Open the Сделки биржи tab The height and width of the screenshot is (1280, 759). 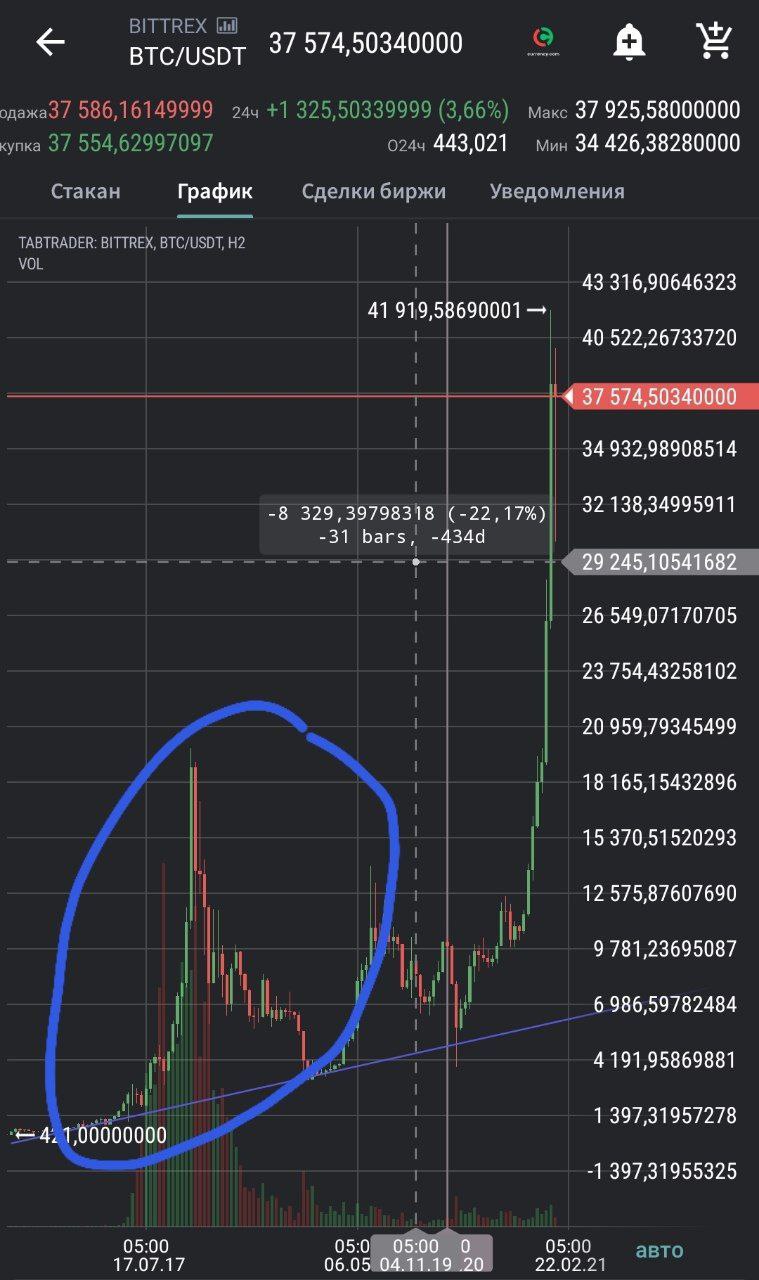[x=373, y=191]
